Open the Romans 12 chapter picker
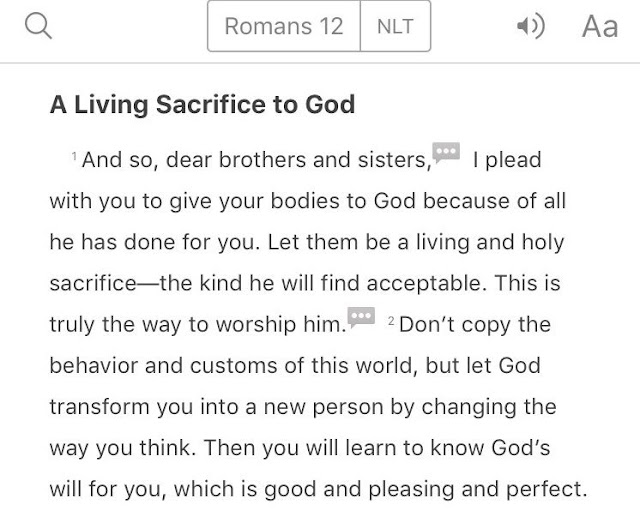The width and height of the screenshot is (640, 511). [x=284, y=28]
